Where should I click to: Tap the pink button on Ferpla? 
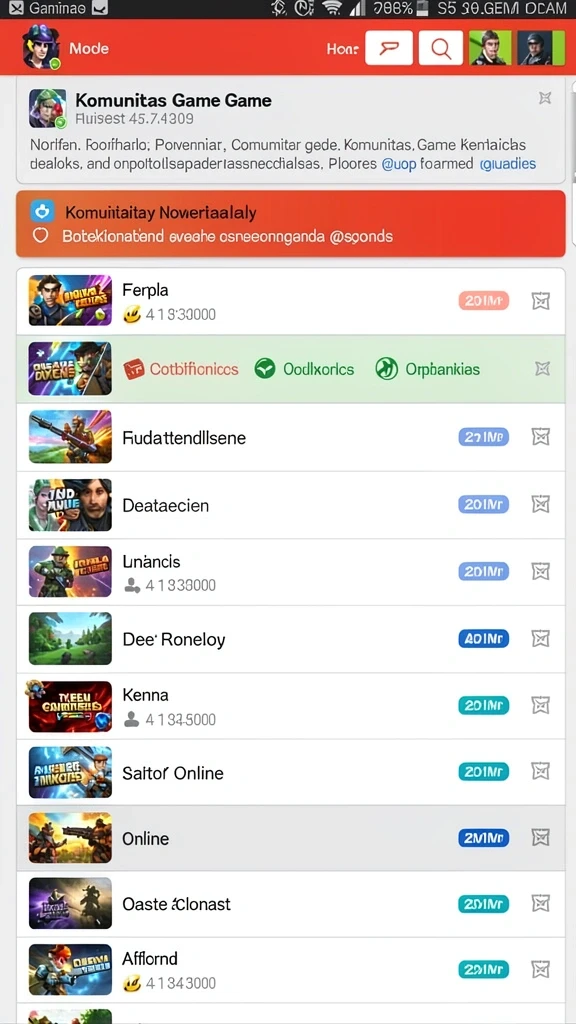483,301
